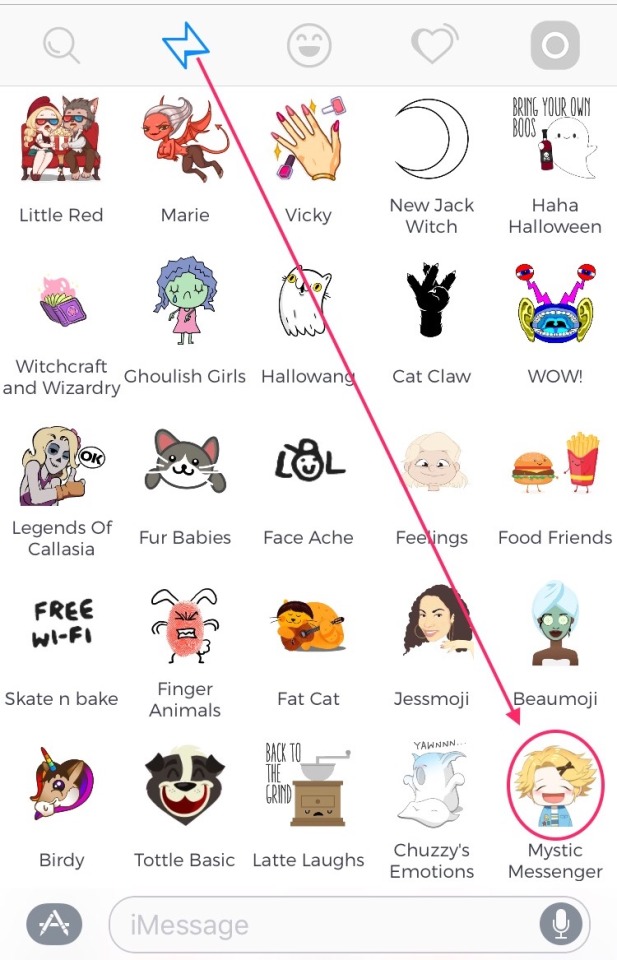The width and height of the screenshot is (617, 960).
Task: Open the sticker search tab
Action: point(61,45)
